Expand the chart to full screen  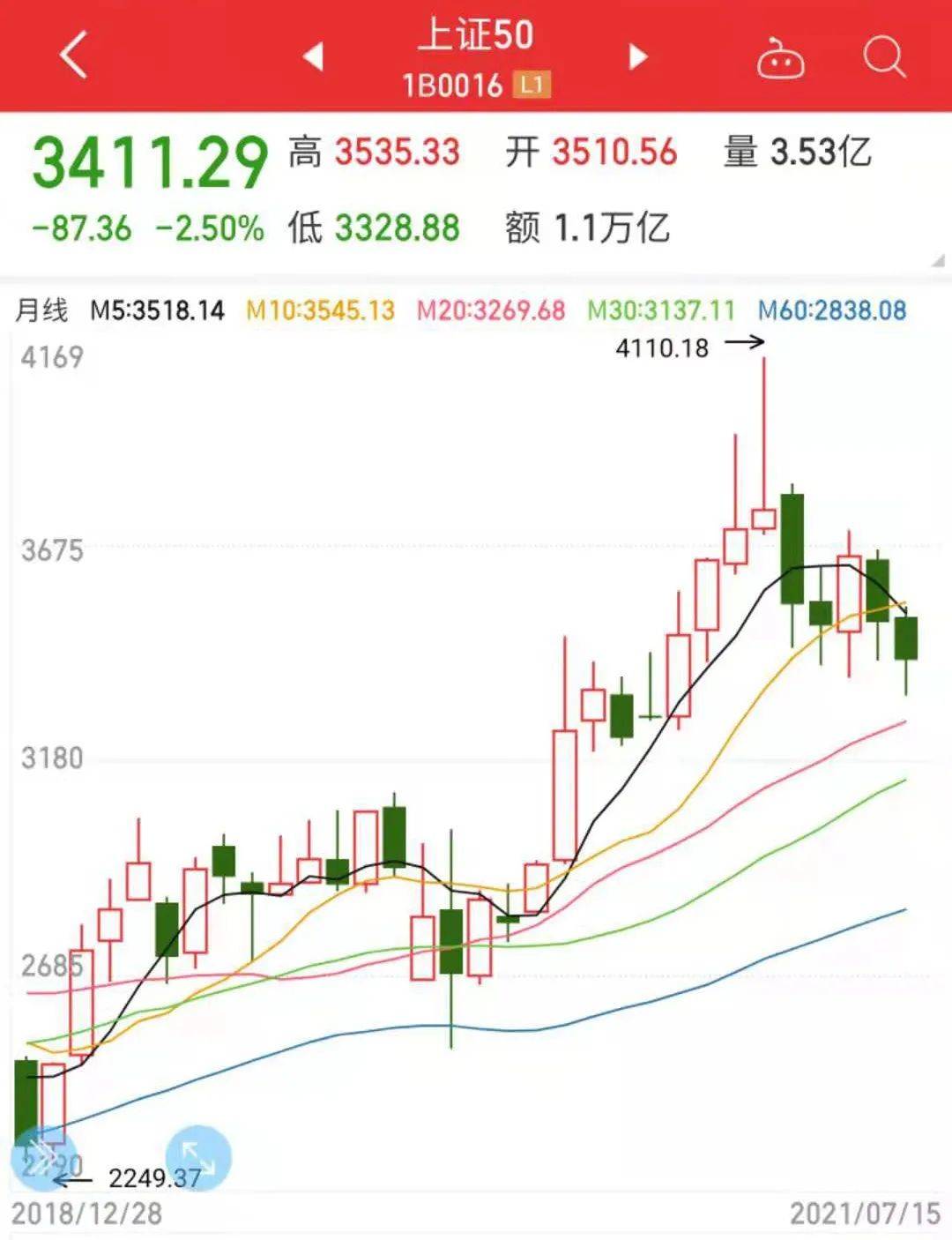click(197, 1157)
